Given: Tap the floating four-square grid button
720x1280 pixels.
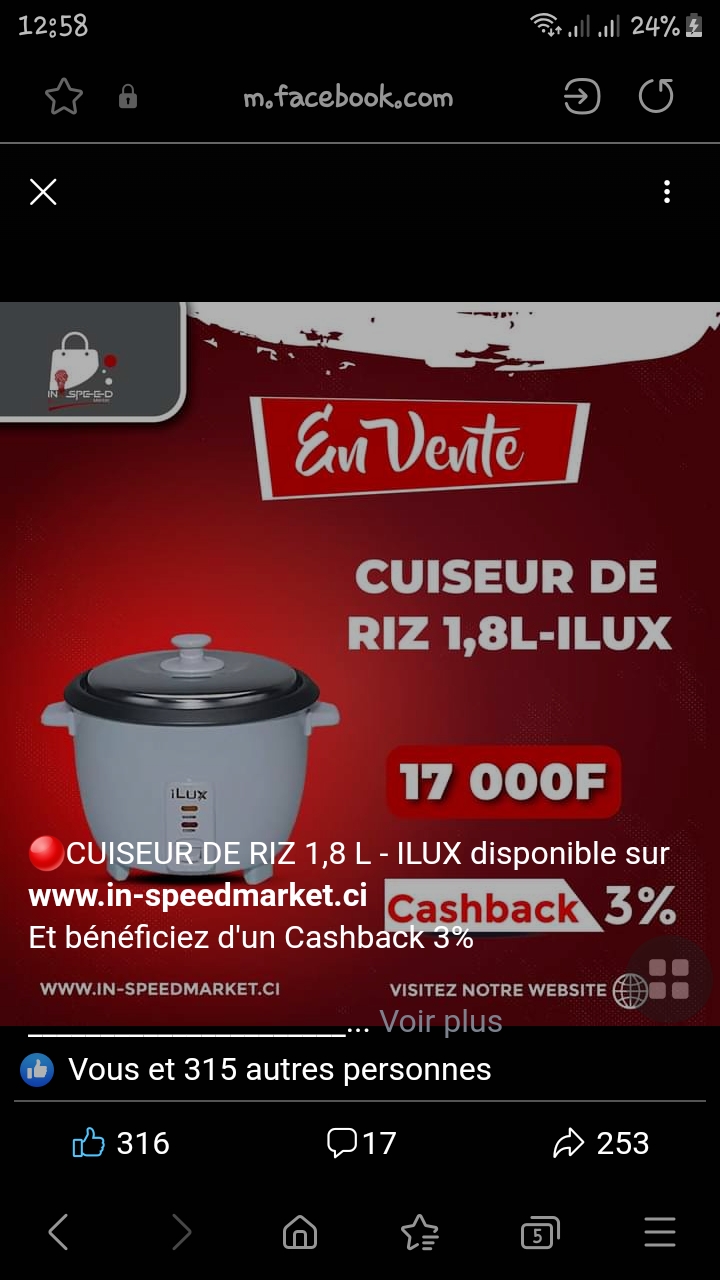Looking at the screenshot, I should tap(668, 979).
